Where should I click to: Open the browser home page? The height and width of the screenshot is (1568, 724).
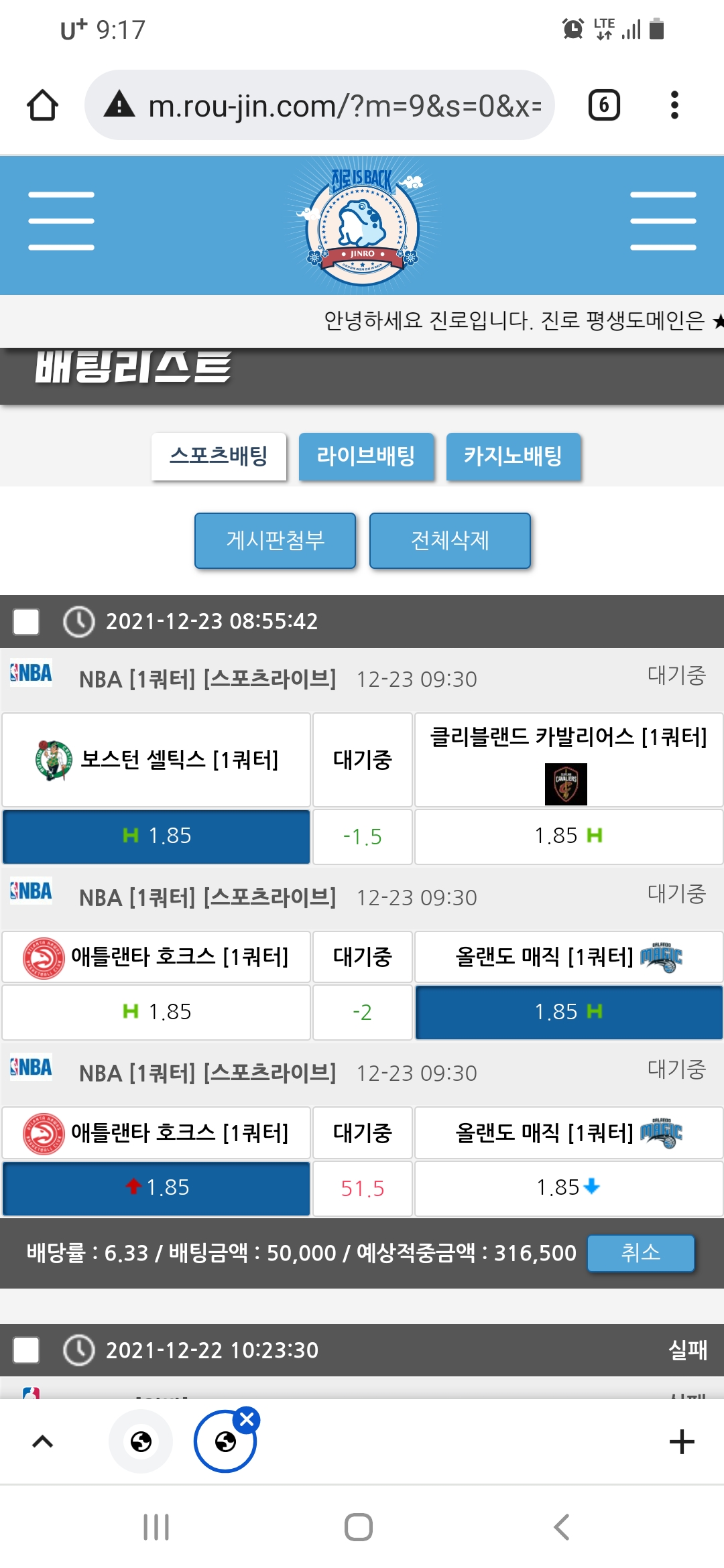tap(42, 105)
